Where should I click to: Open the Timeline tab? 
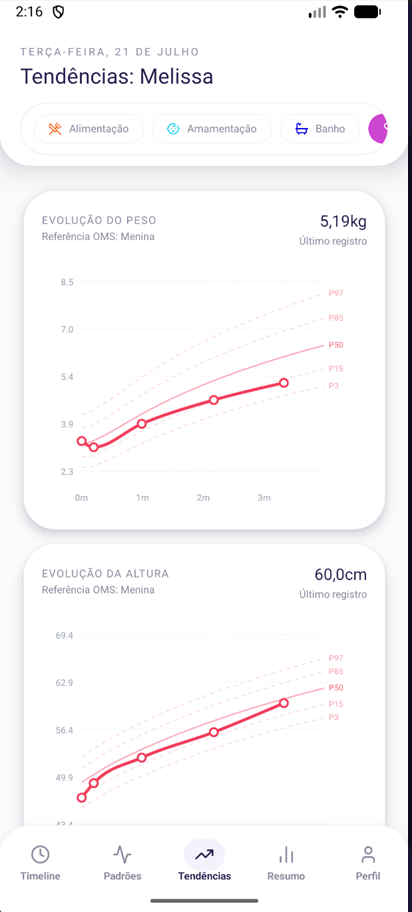pos(40,863)
